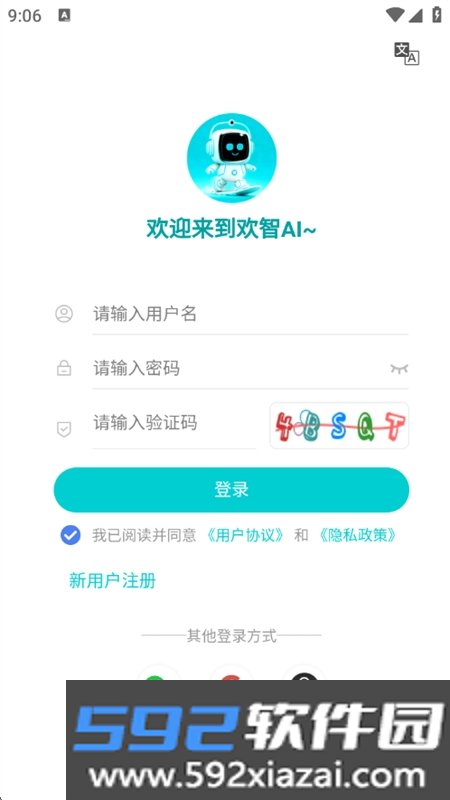Refresh the captcha image
This screenshot has height=800, width=450.
click(x=339, y=426)
